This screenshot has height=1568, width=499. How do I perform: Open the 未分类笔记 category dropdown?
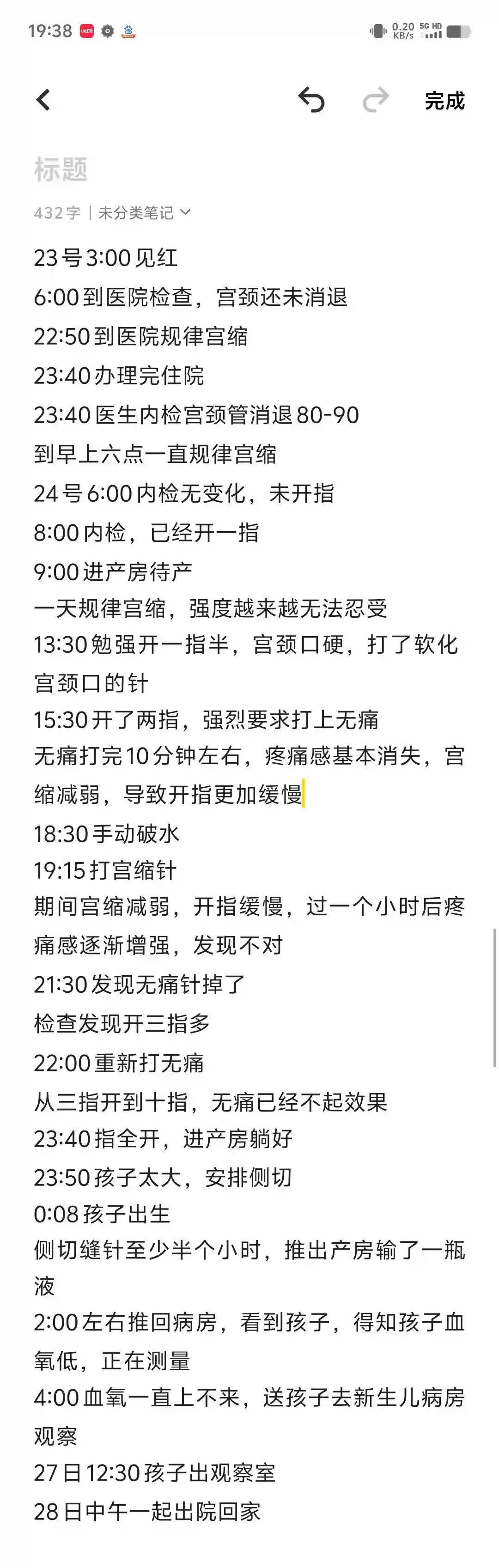coord(144,213)
